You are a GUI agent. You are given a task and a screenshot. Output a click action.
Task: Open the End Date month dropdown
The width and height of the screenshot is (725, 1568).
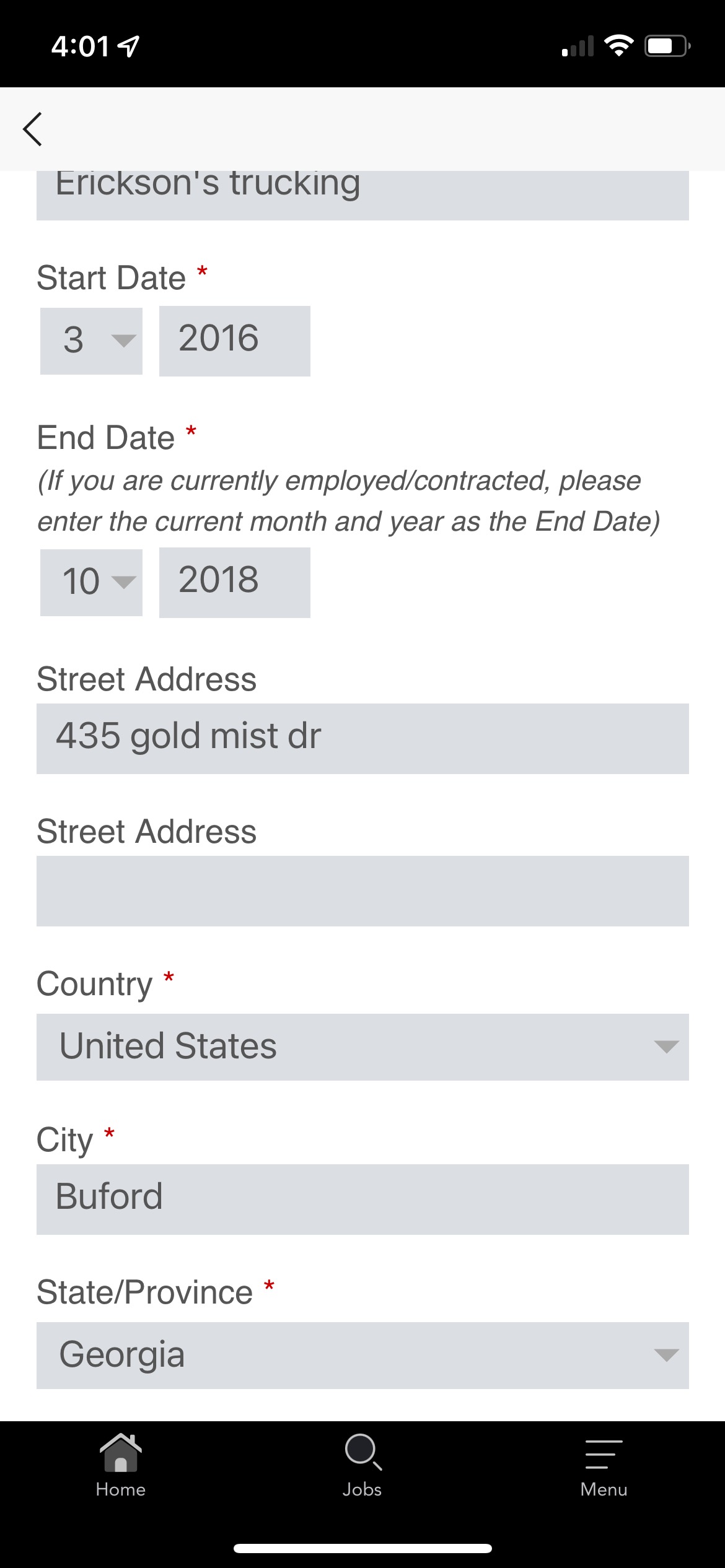pos(91,582)
